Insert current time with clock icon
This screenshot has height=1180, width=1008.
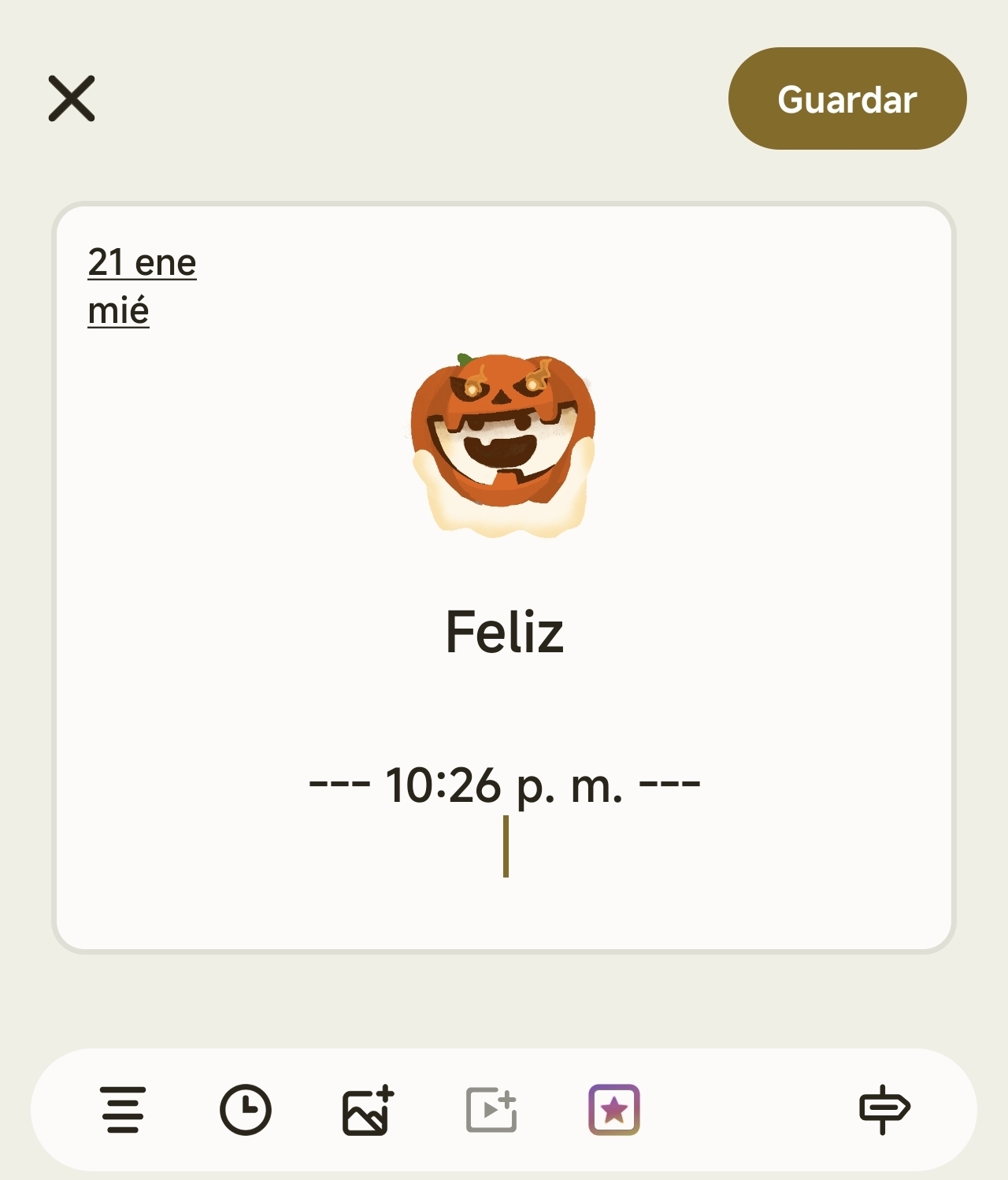click(x=246, y=1109)
